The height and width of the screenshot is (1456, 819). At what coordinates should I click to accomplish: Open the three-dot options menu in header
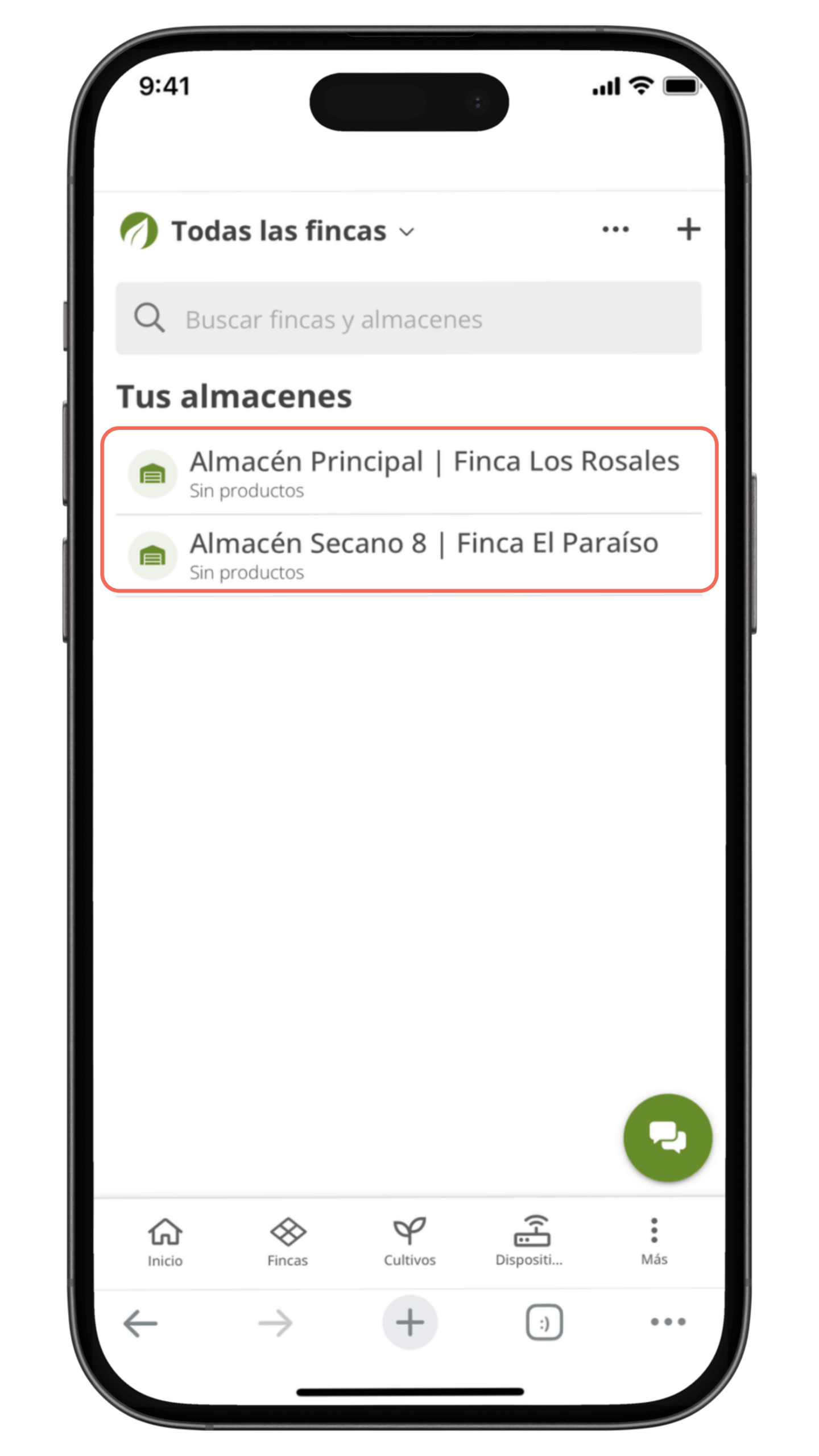pos(615,229)
